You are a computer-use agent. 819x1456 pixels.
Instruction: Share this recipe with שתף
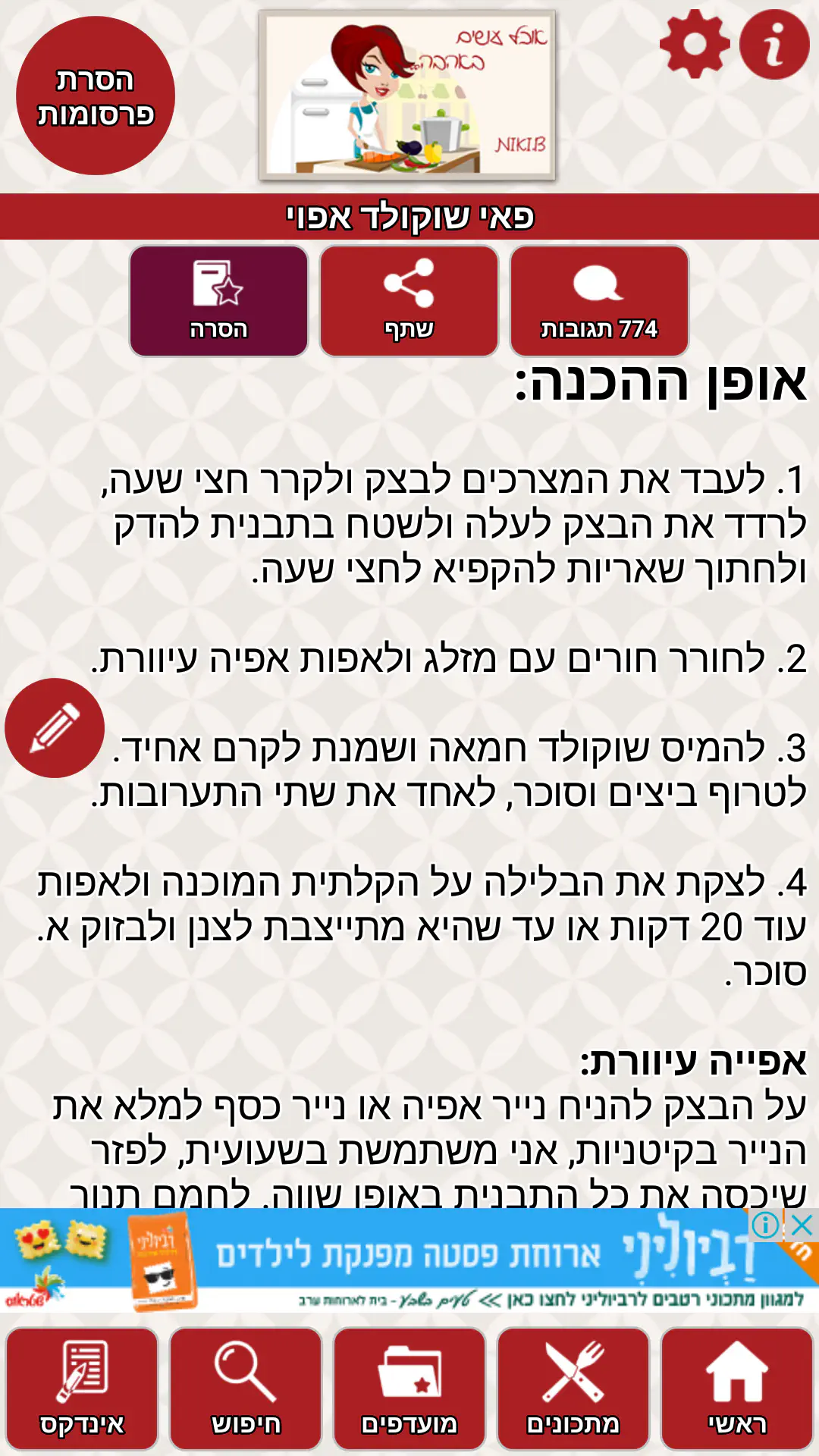pyautogui.click(x=409, y=301)
